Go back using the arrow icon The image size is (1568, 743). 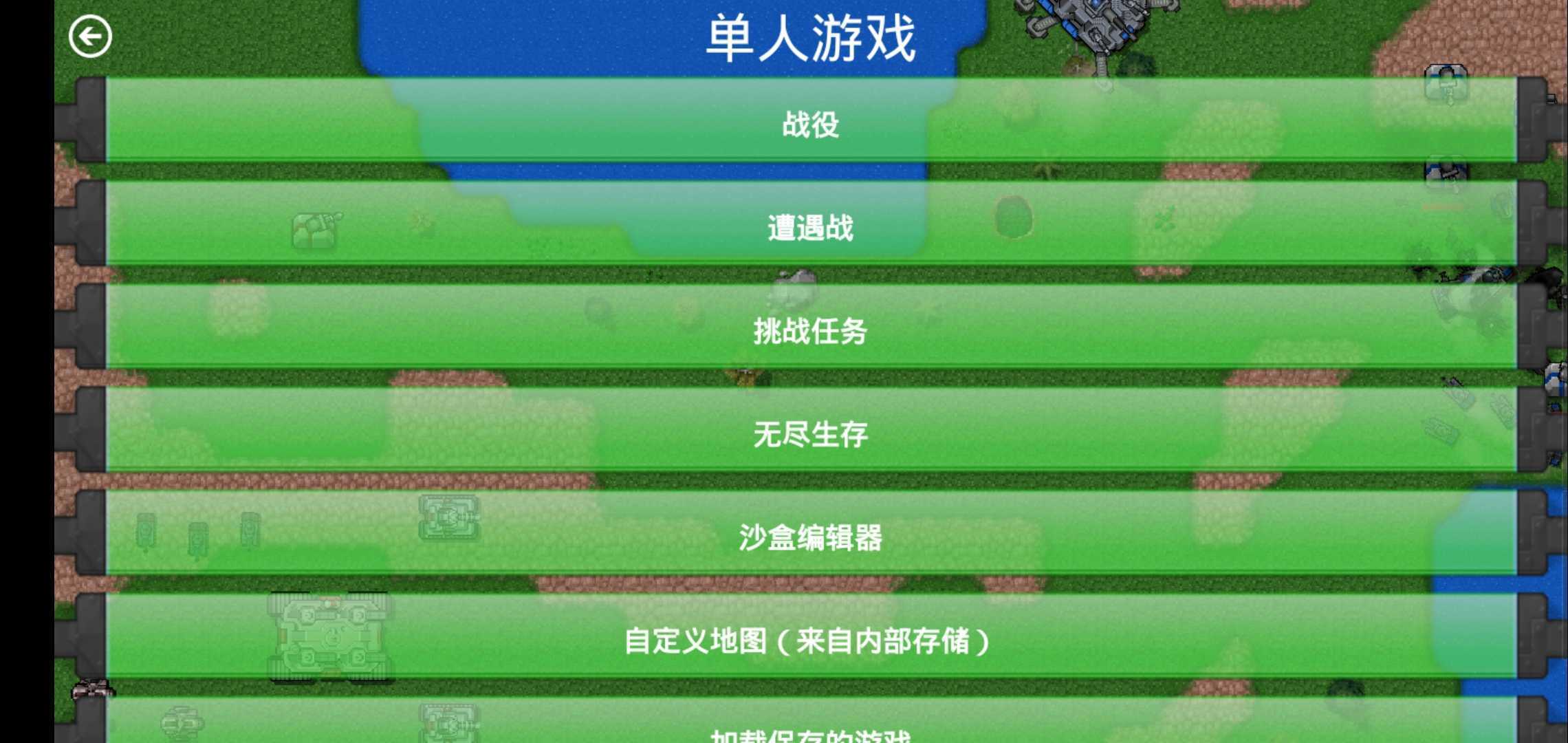click(x=90, y=36)
